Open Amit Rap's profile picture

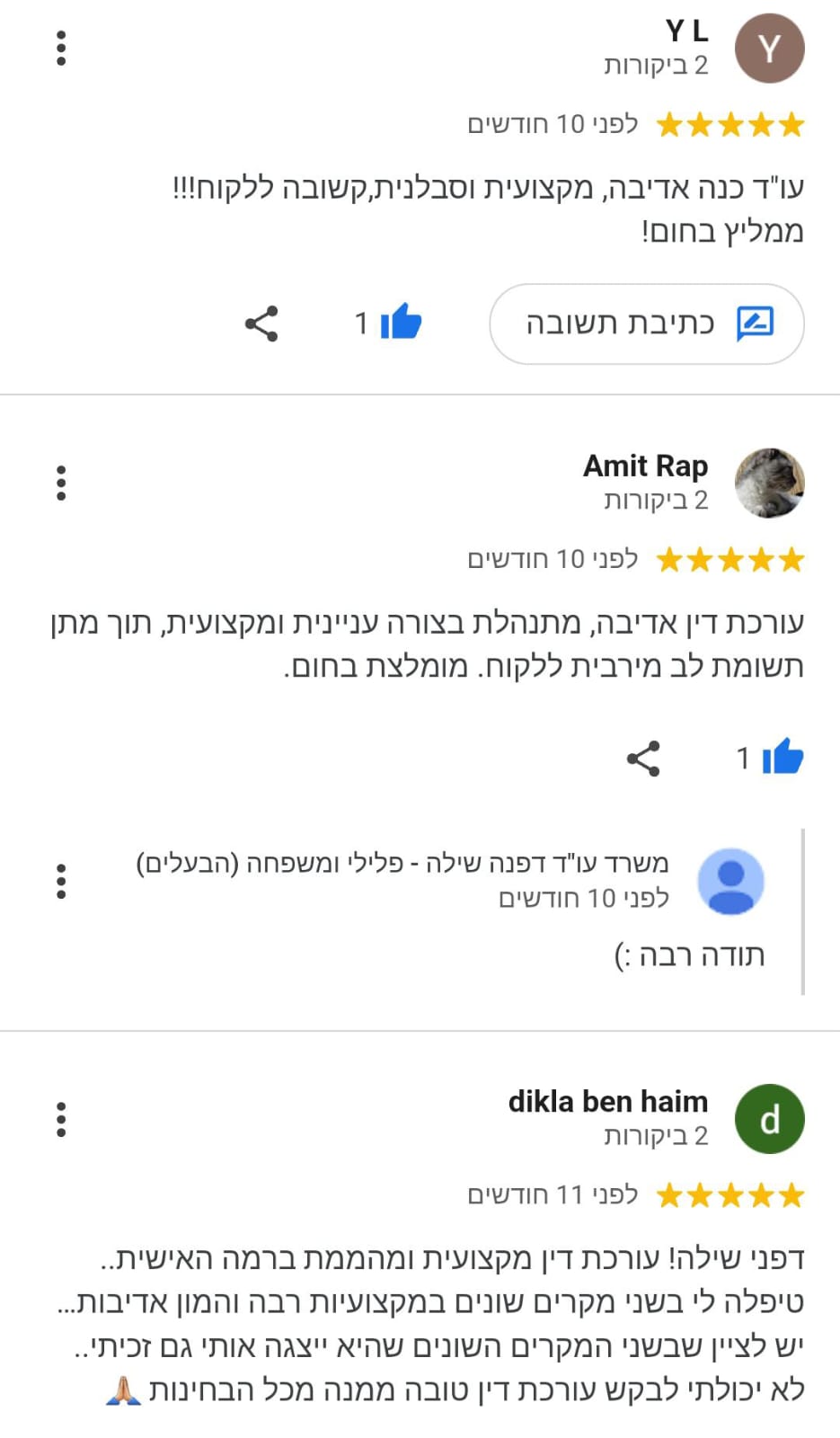[769, 483]
